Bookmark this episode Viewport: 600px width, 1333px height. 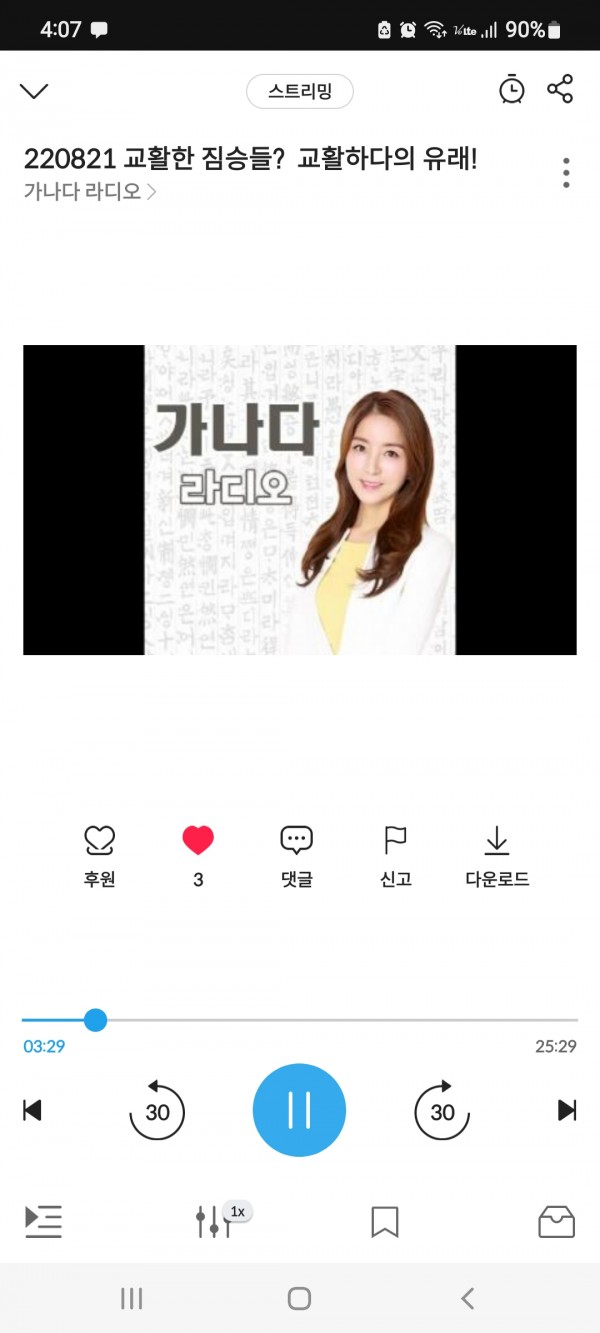[x=385, y=1222]
